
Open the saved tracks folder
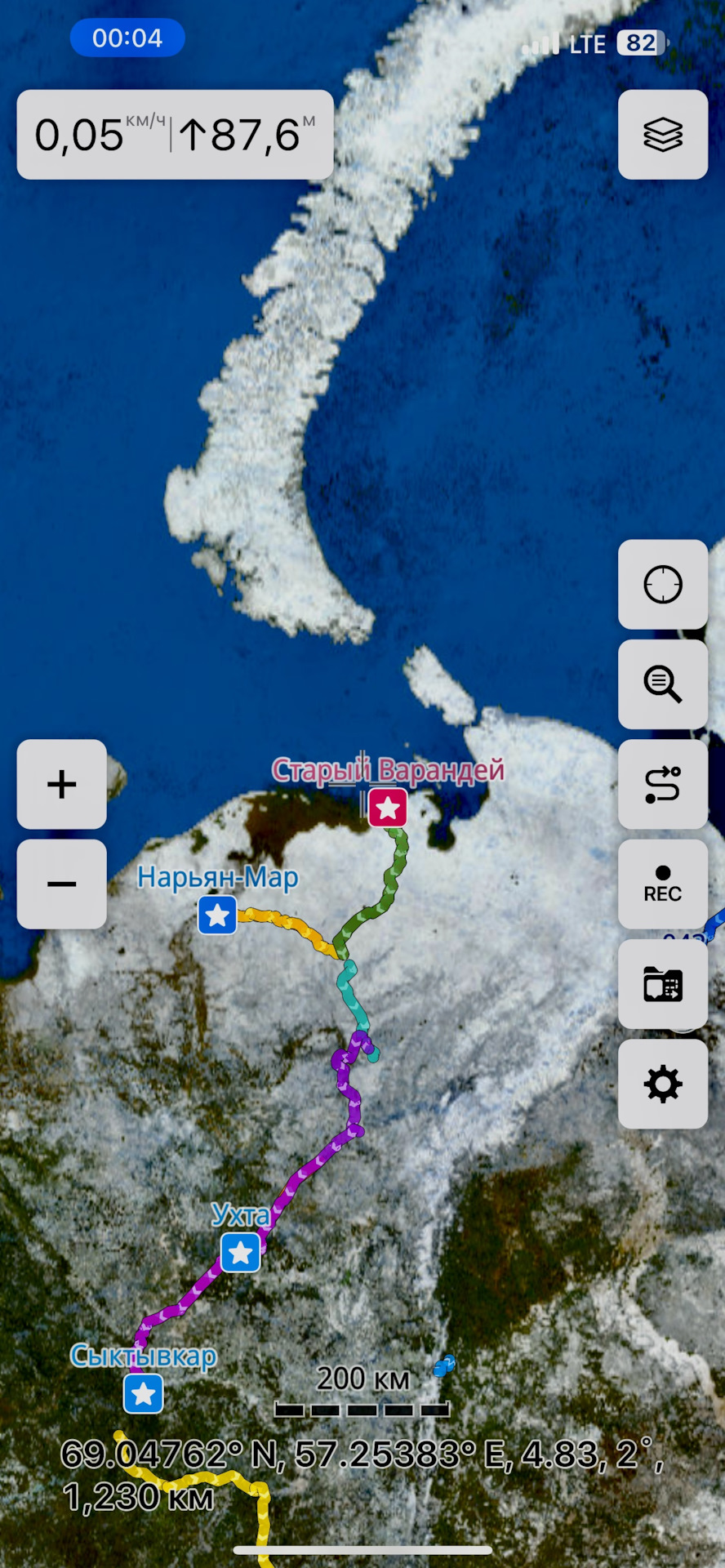click(662, 984)
